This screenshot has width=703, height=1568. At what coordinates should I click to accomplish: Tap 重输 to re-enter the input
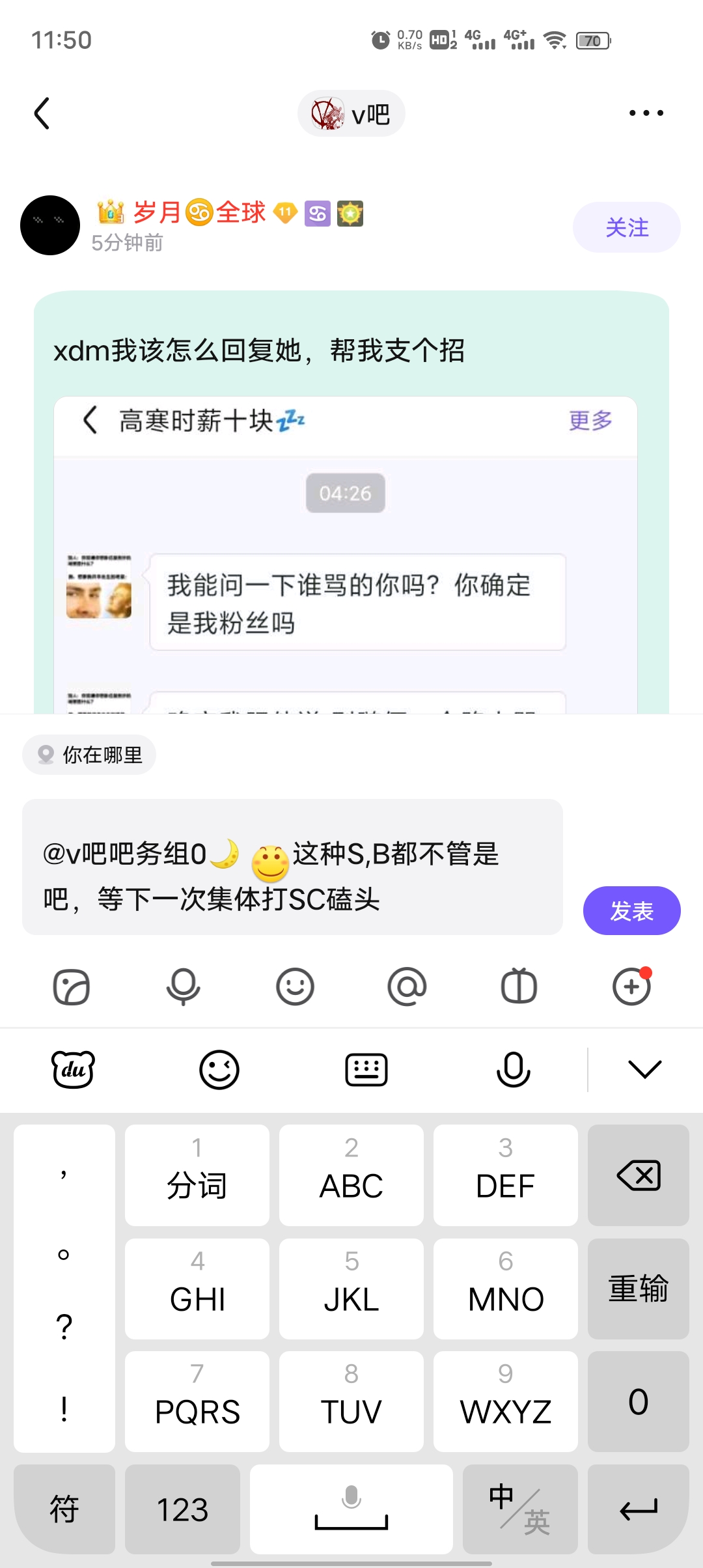[x=638, y=1289]
